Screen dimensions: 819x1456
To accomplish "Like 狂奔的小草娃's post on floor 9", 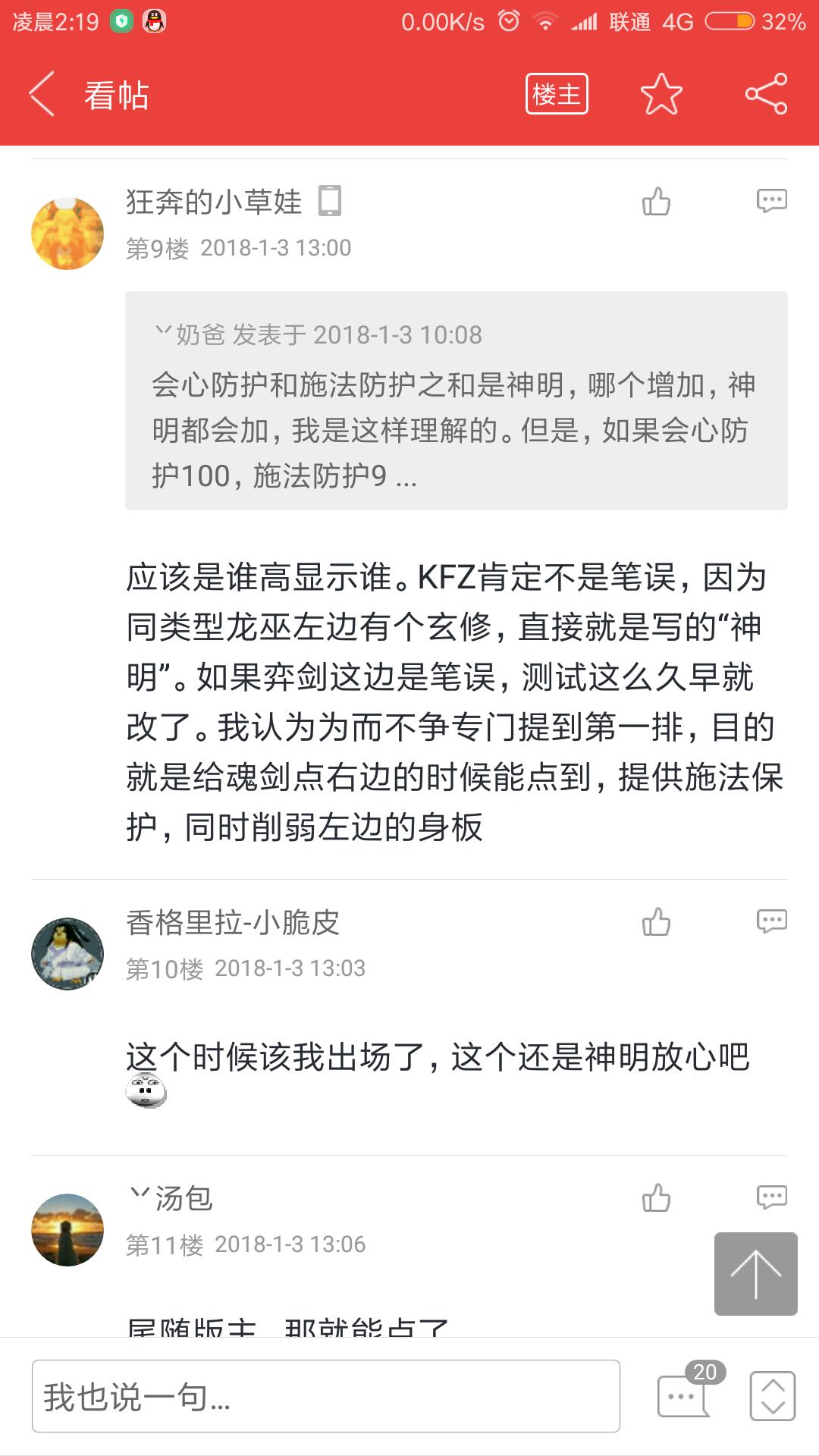I will [x=656, y=202].
